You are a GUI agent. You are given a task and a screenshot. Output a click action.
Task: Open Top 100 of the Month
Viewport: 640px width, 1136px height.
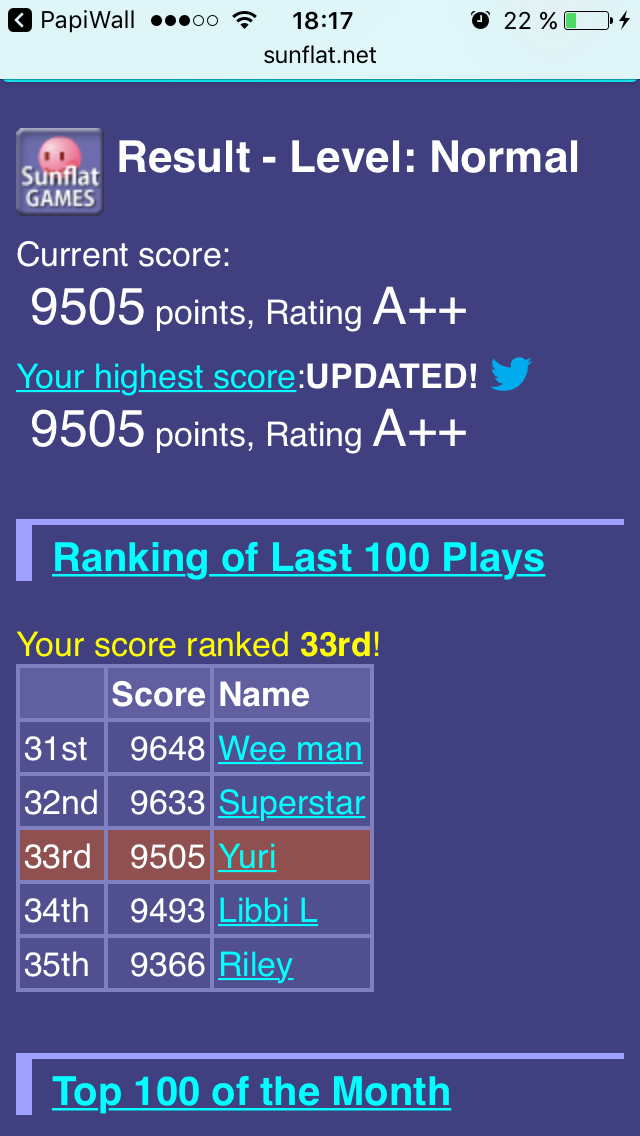(251, 1091)
